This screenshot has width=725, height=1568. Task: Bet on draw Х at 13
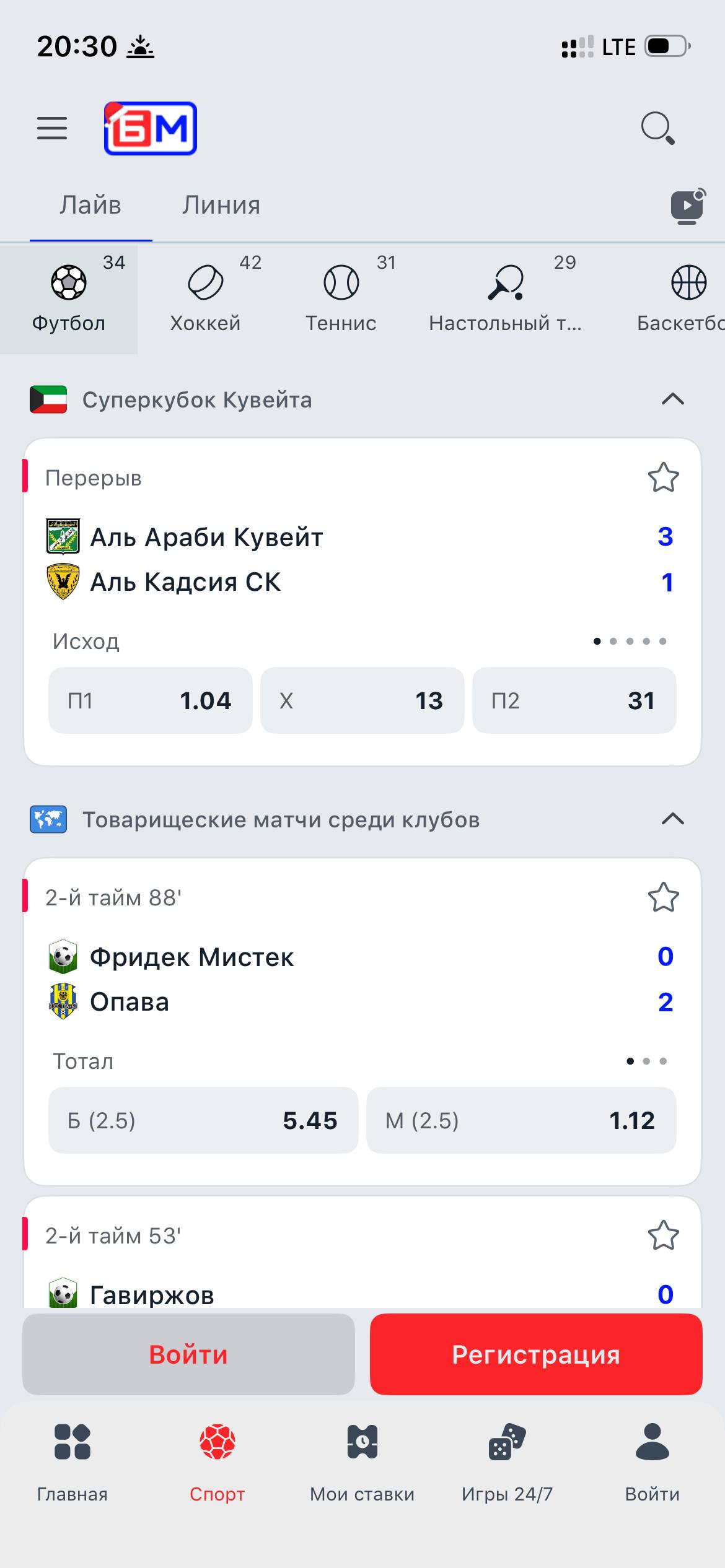click(362, 700)
